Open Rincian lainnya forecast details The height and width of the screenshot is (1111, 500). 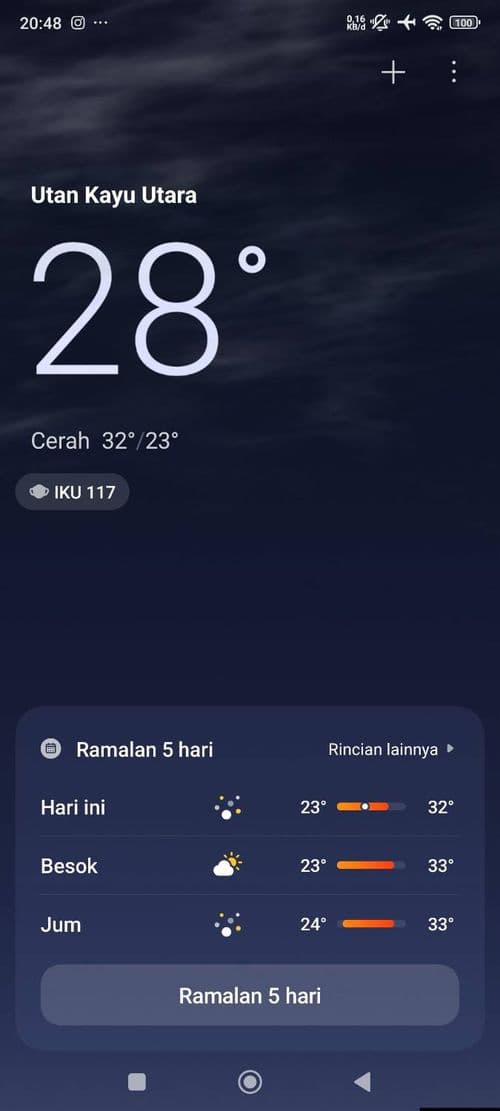(x=391, y=749)
